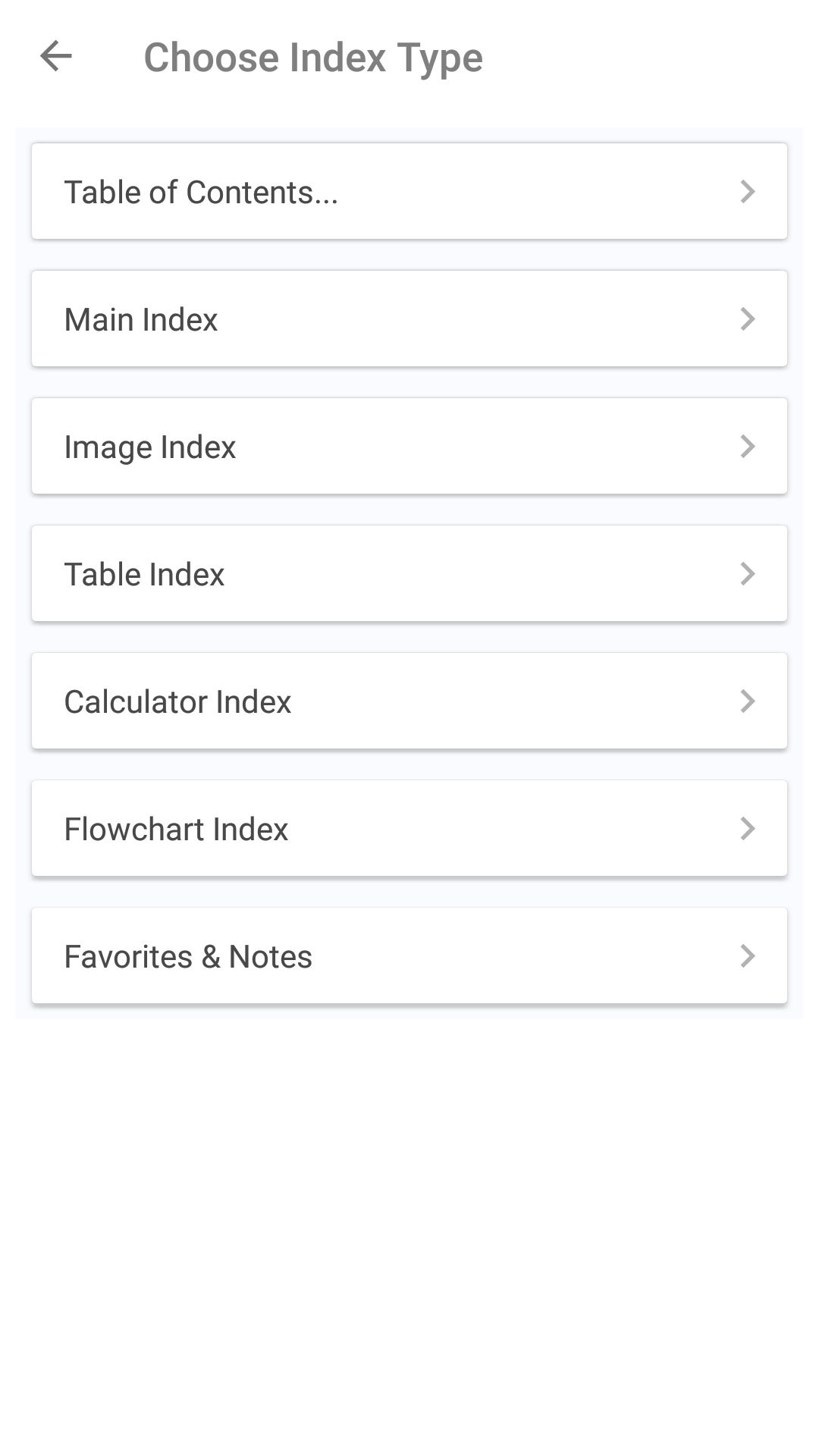Expand the Favorites & Notes entry
This screenshot has width=819, height=1456.
pyautogui.click(x=409, y=956)
